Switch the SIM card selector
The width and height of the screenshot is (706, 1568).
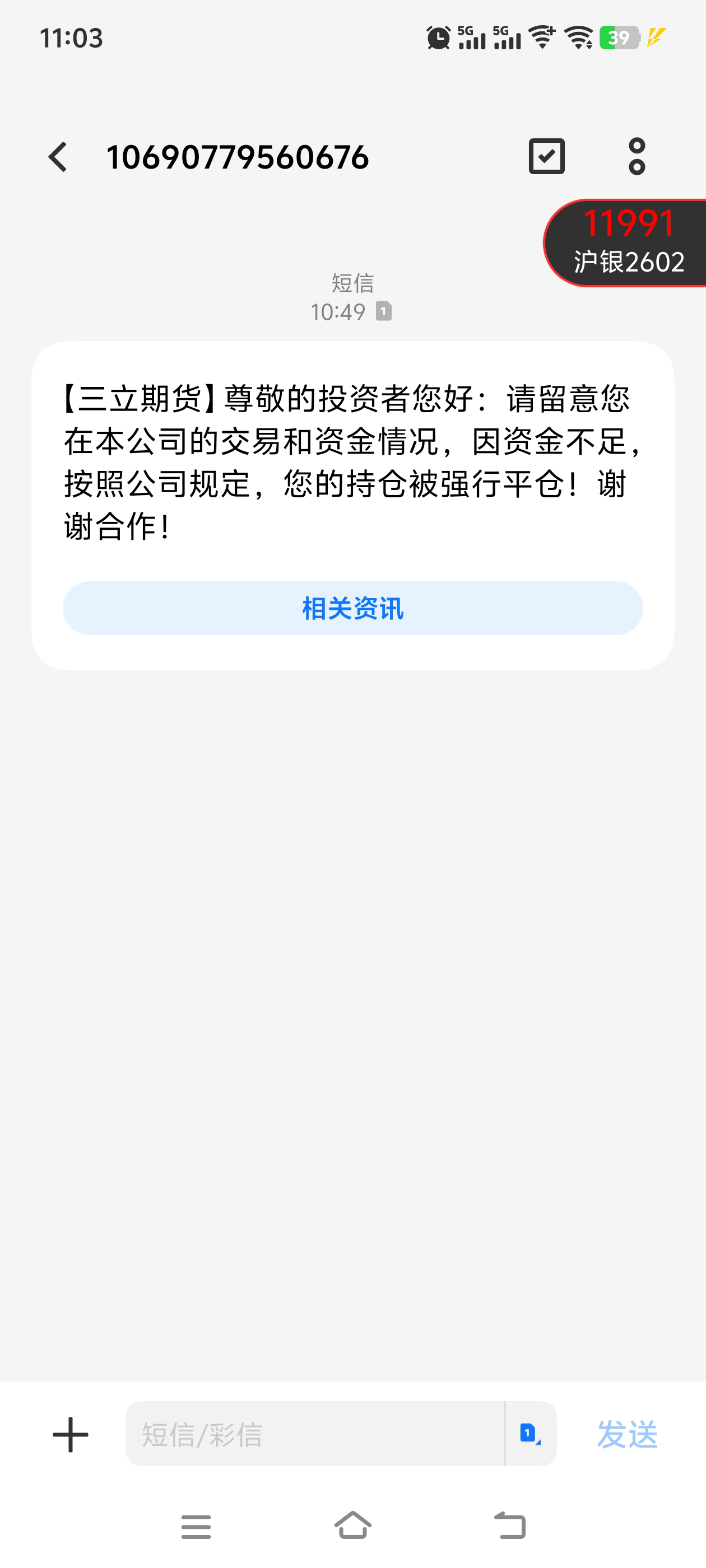(x=530, y=1434)
